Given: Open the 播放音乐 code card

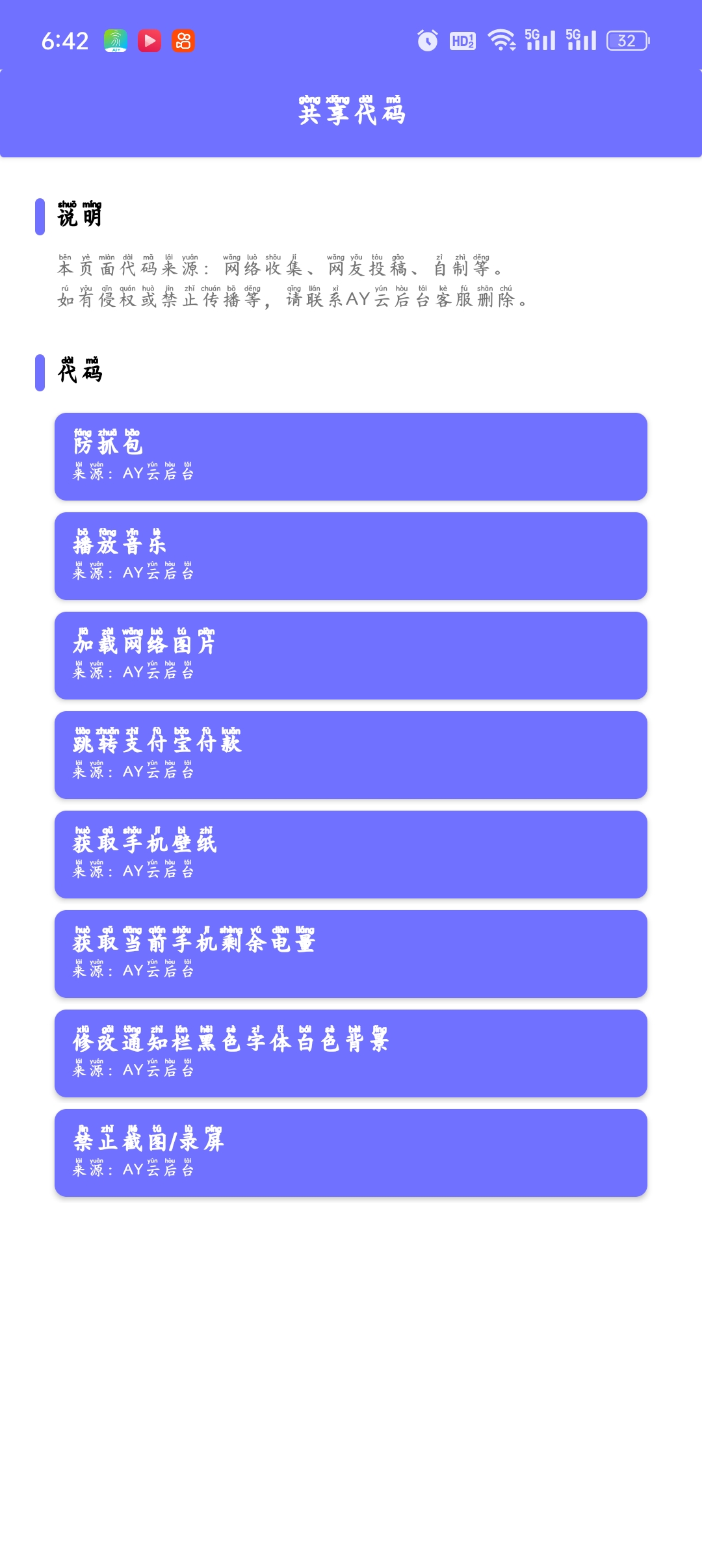Looking at the screenshot, I should (351, 556).
